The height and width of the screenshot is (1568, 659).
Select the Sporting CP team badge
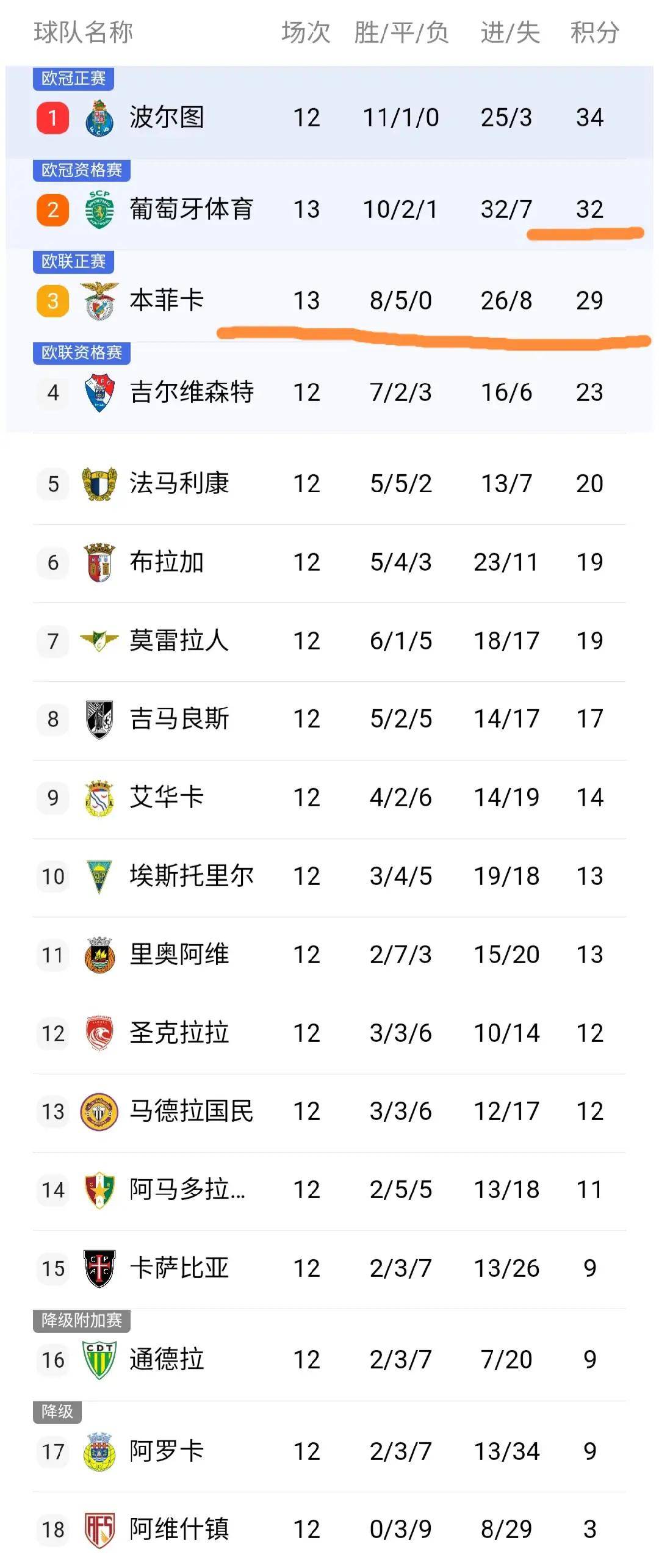[98, 208]
